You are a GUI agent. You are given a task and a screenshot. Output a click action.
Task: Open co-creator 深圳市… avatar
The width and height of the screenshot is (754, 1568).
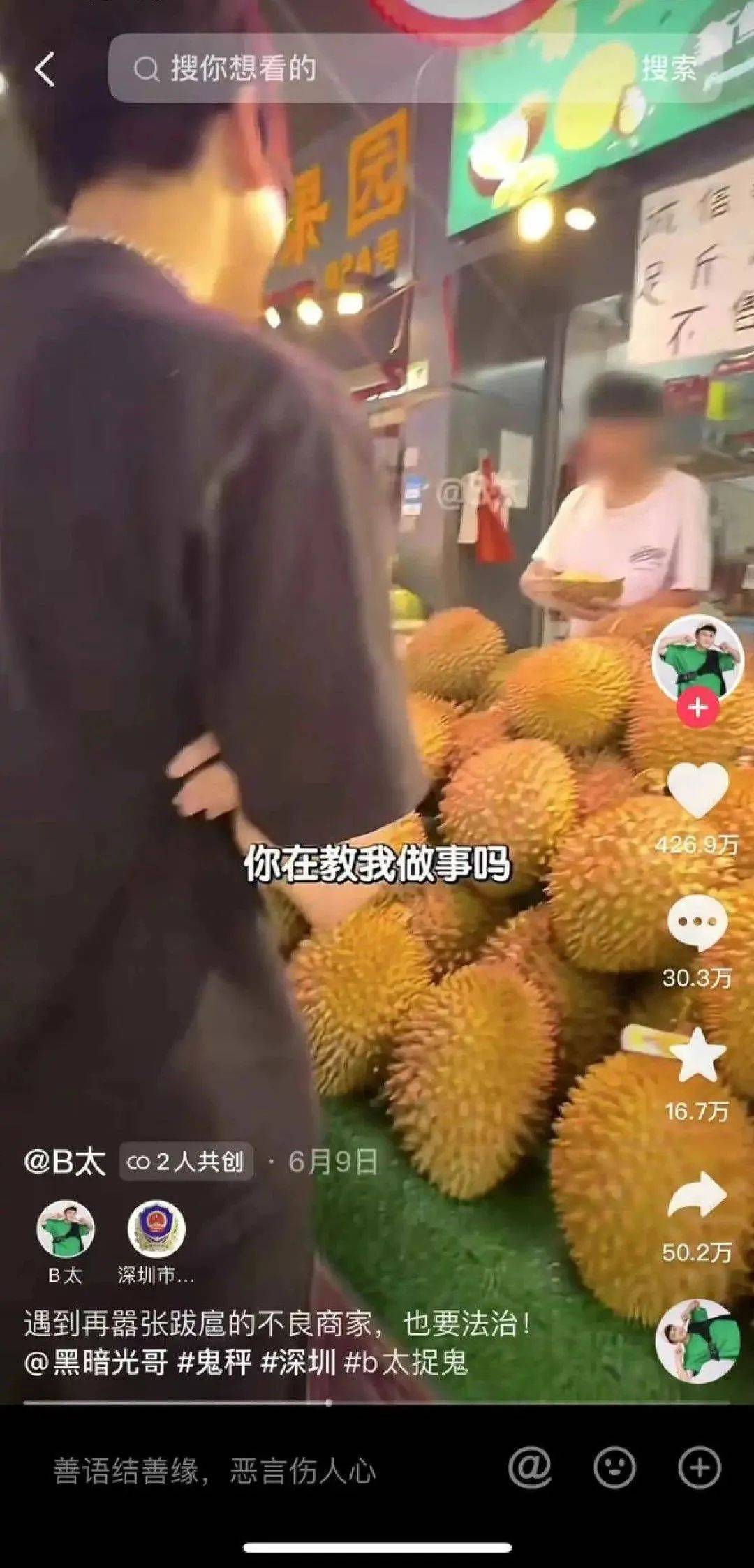coord(156,1229)
